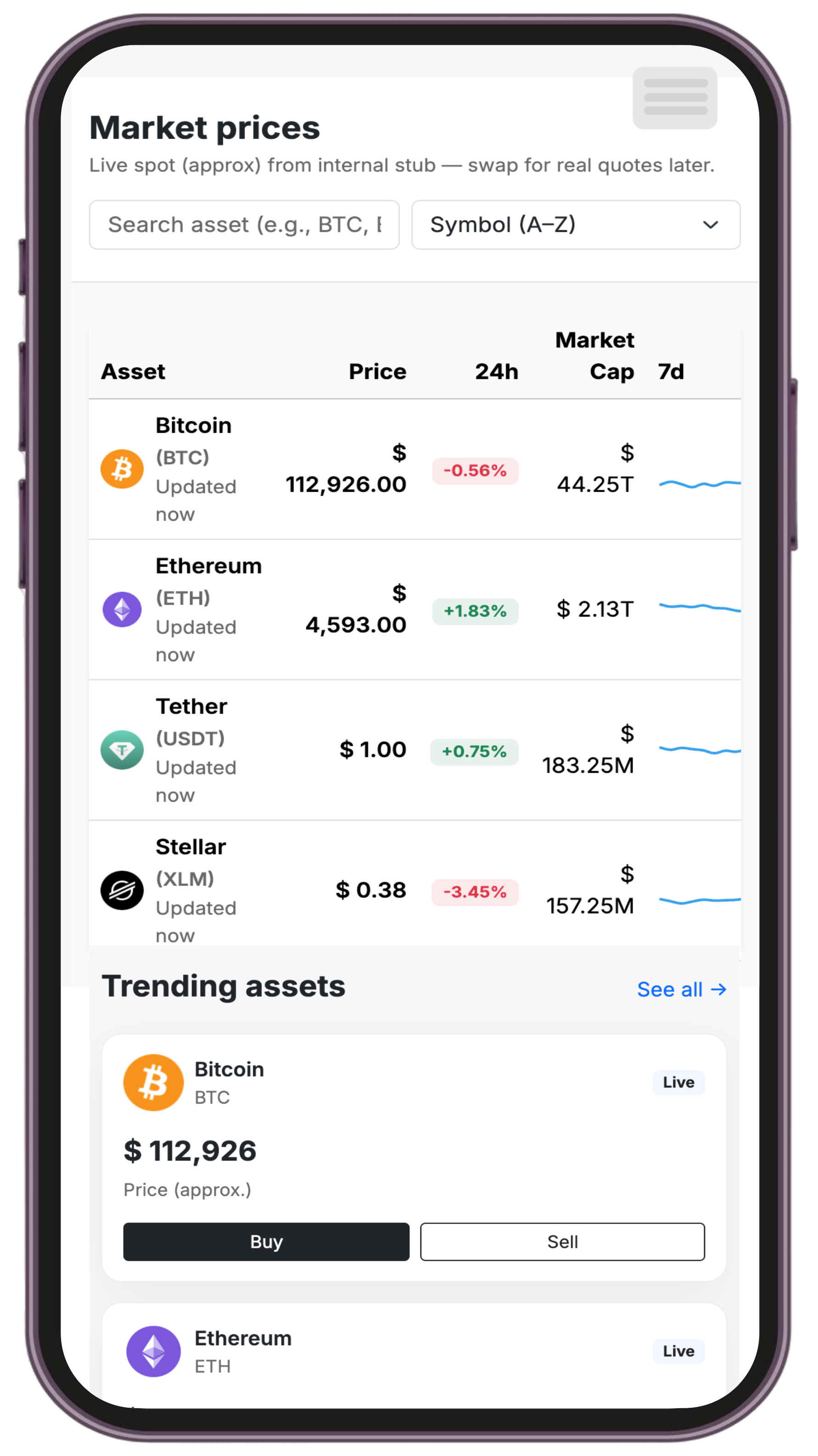Sell Bitcoin from trending card
Image resolution: width=818 pixels, height=1456 pixels.
[x=562, y=1241]
